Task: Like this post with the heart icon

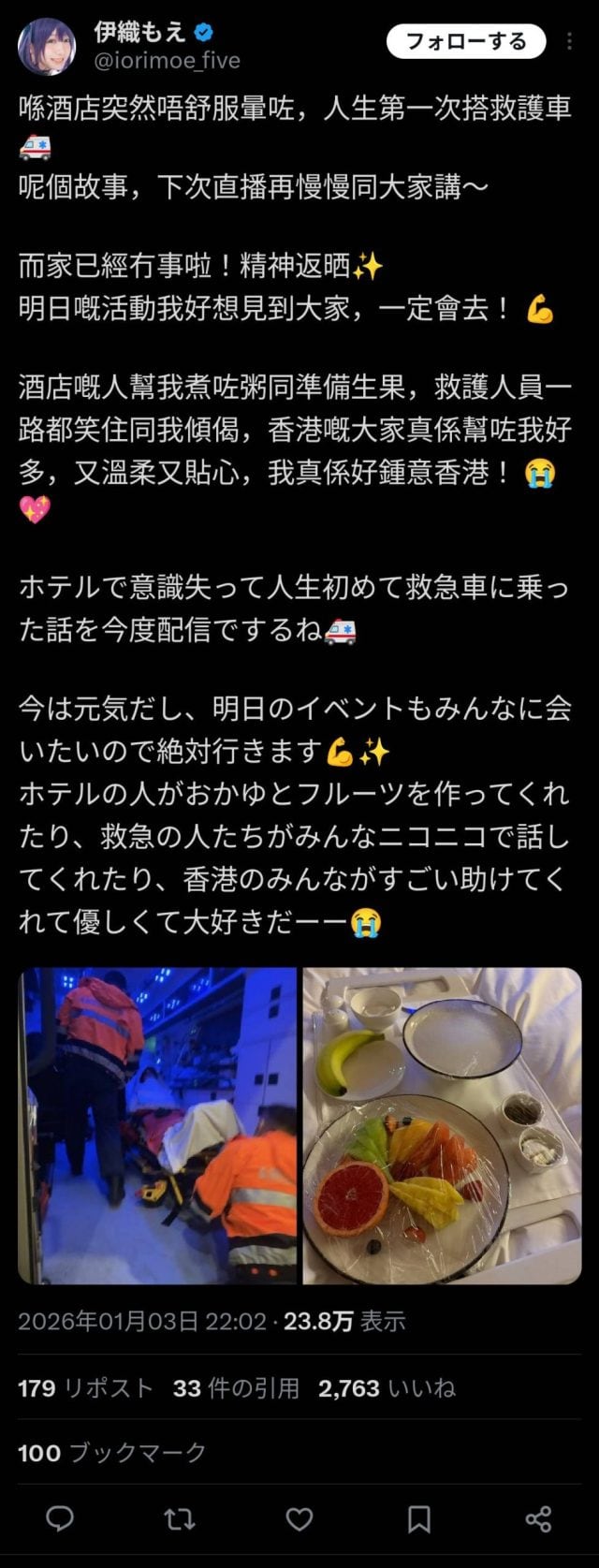Action: [x=299, y=1518]
